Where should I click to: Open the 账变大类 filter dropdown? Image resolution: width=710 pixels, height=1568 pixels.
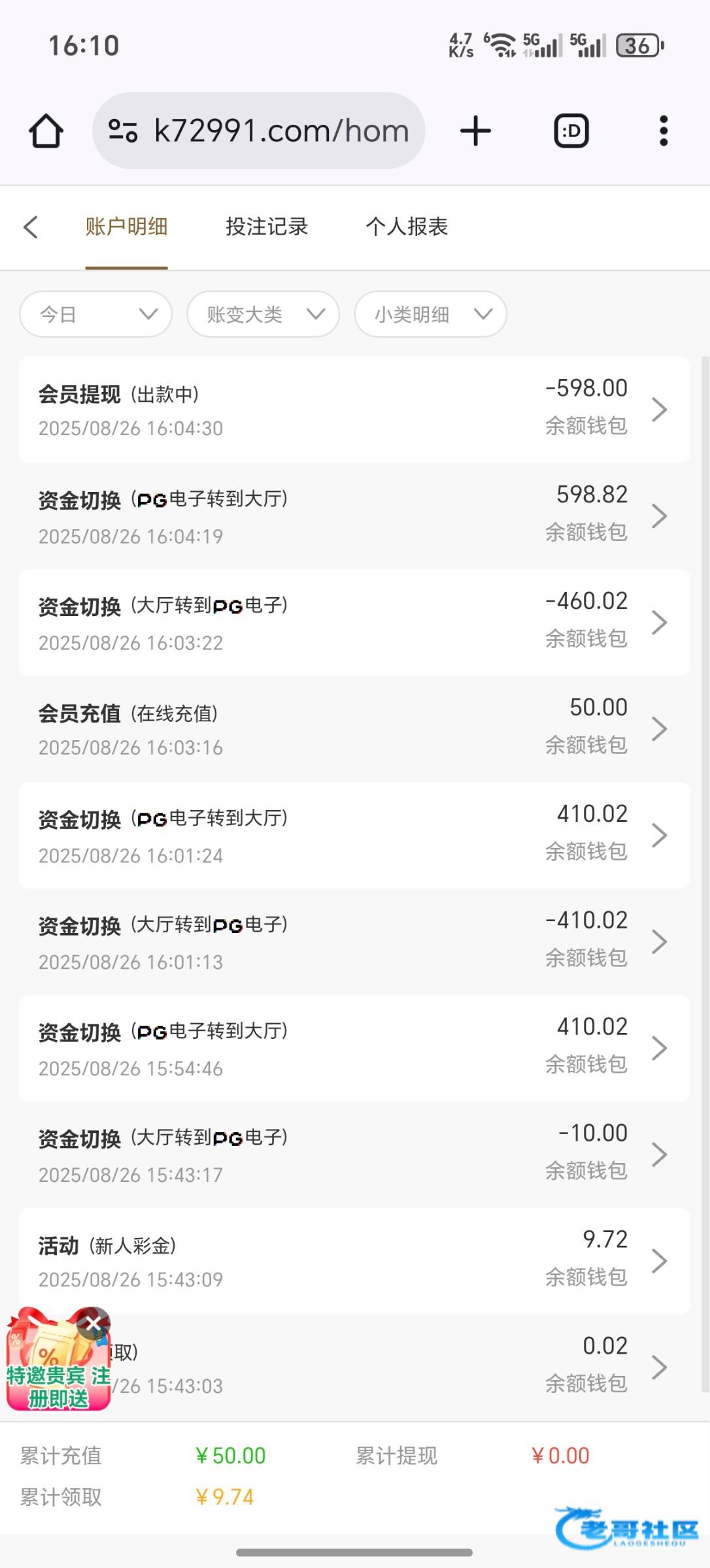263,314
